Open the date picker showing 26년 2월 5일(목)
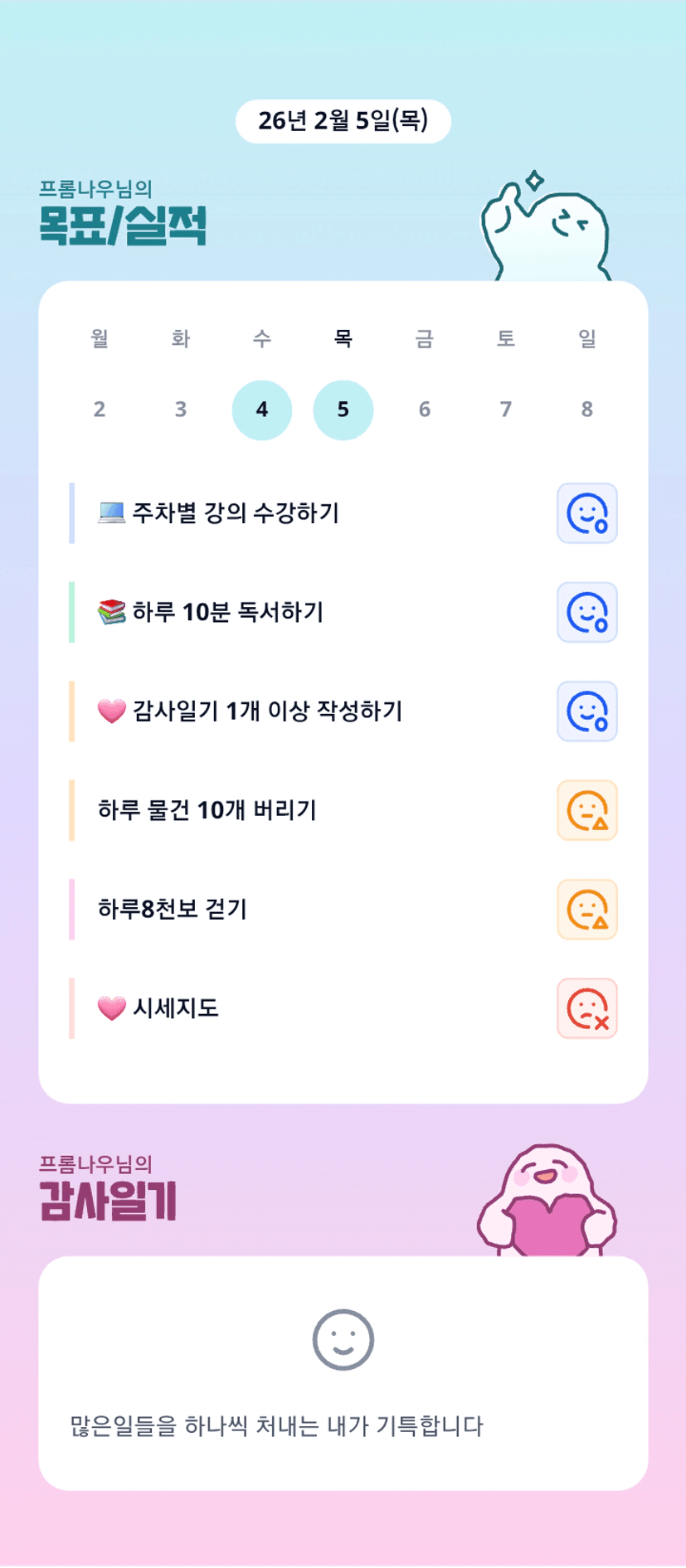The width and height of the screenshot is (686, 1568). click(x=343, y=121)
